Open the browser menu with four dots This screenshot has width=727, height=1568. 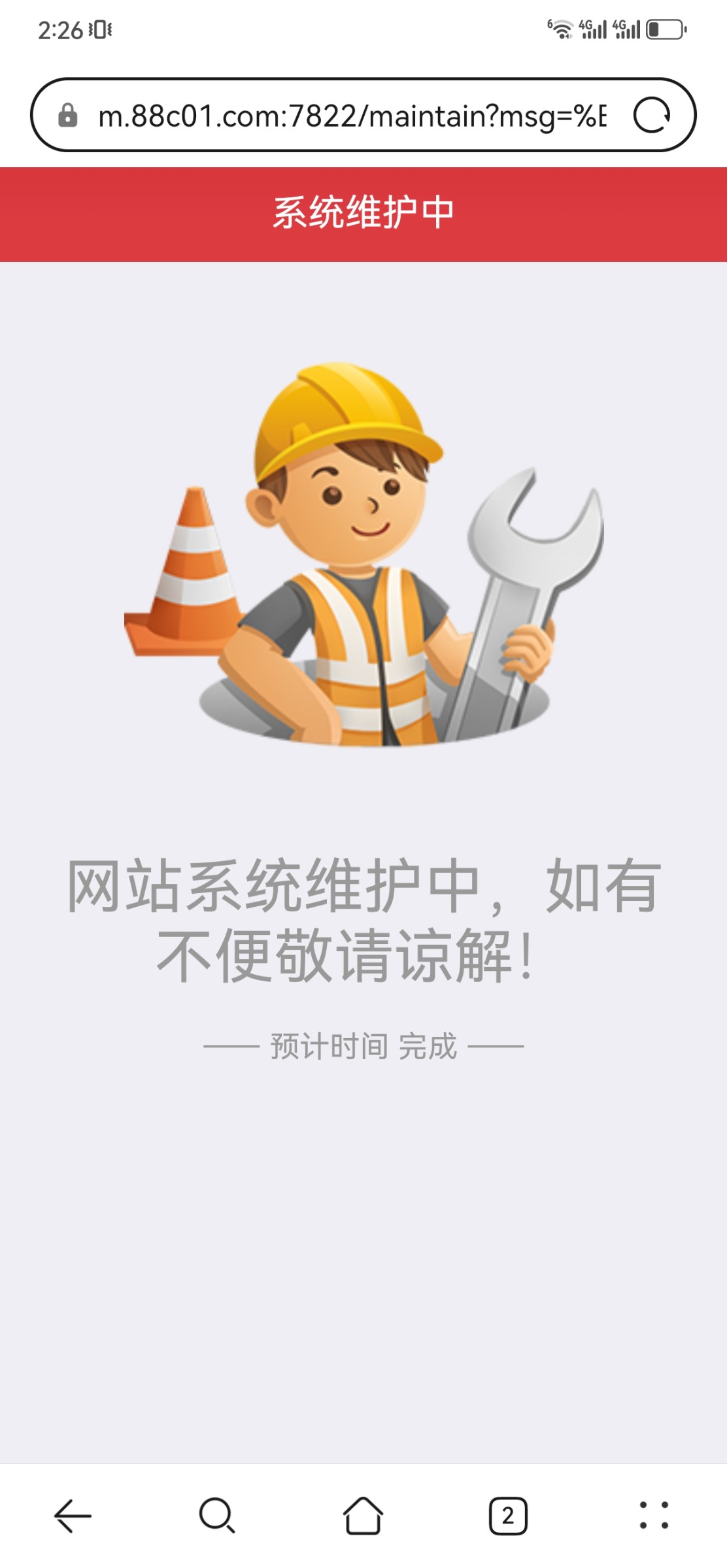[653, 1515]
